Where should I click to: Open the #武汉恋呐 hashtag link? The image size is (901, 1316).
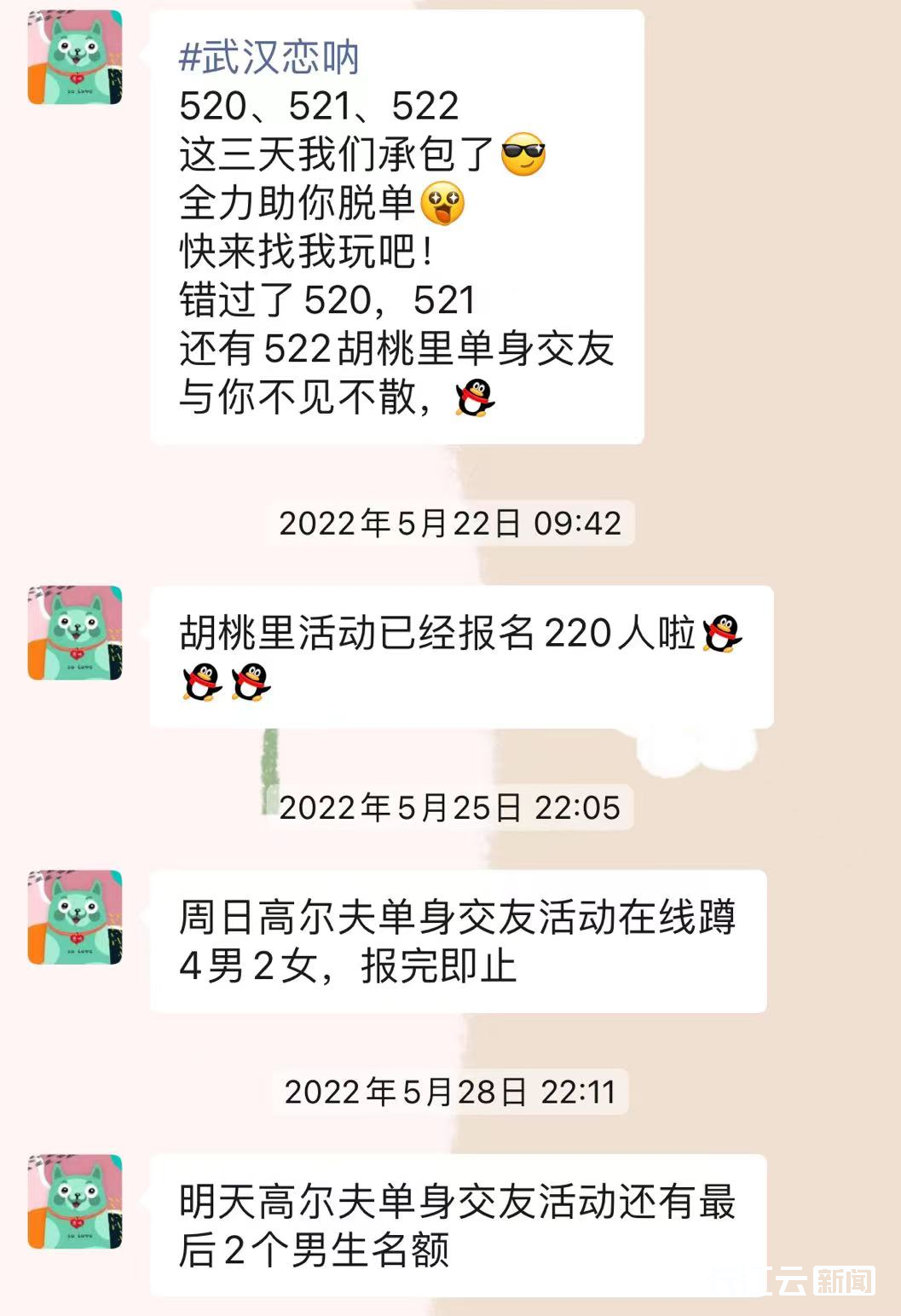tap(269, 58)
